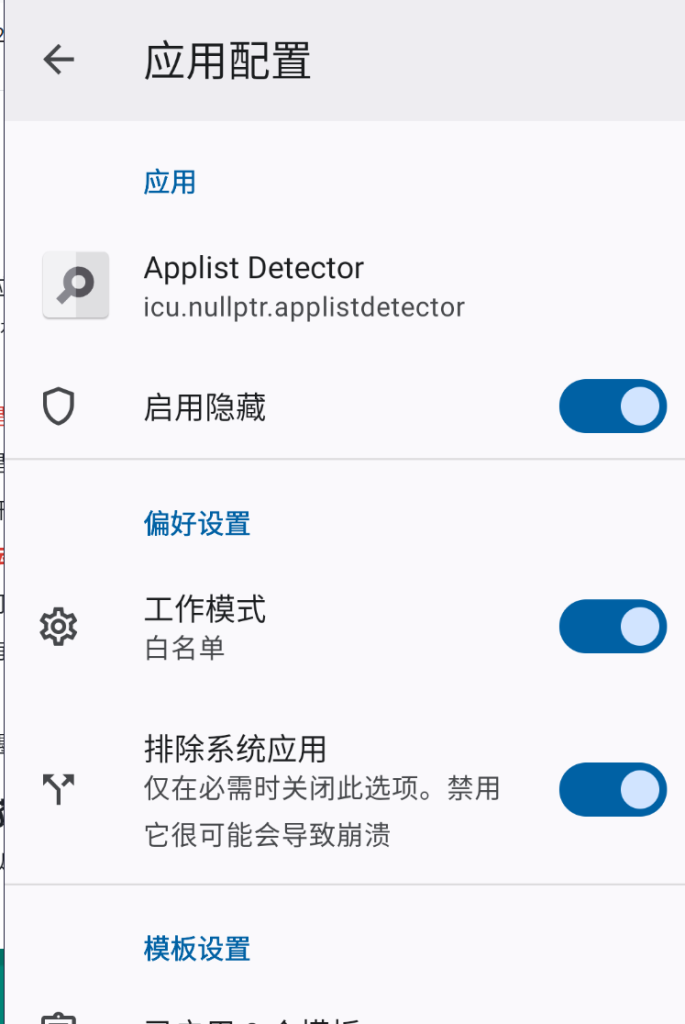The height and width of the screenshot is (1024, 685).
Task: Turn off 排除系统应用 switch
Action: point(612,790)
